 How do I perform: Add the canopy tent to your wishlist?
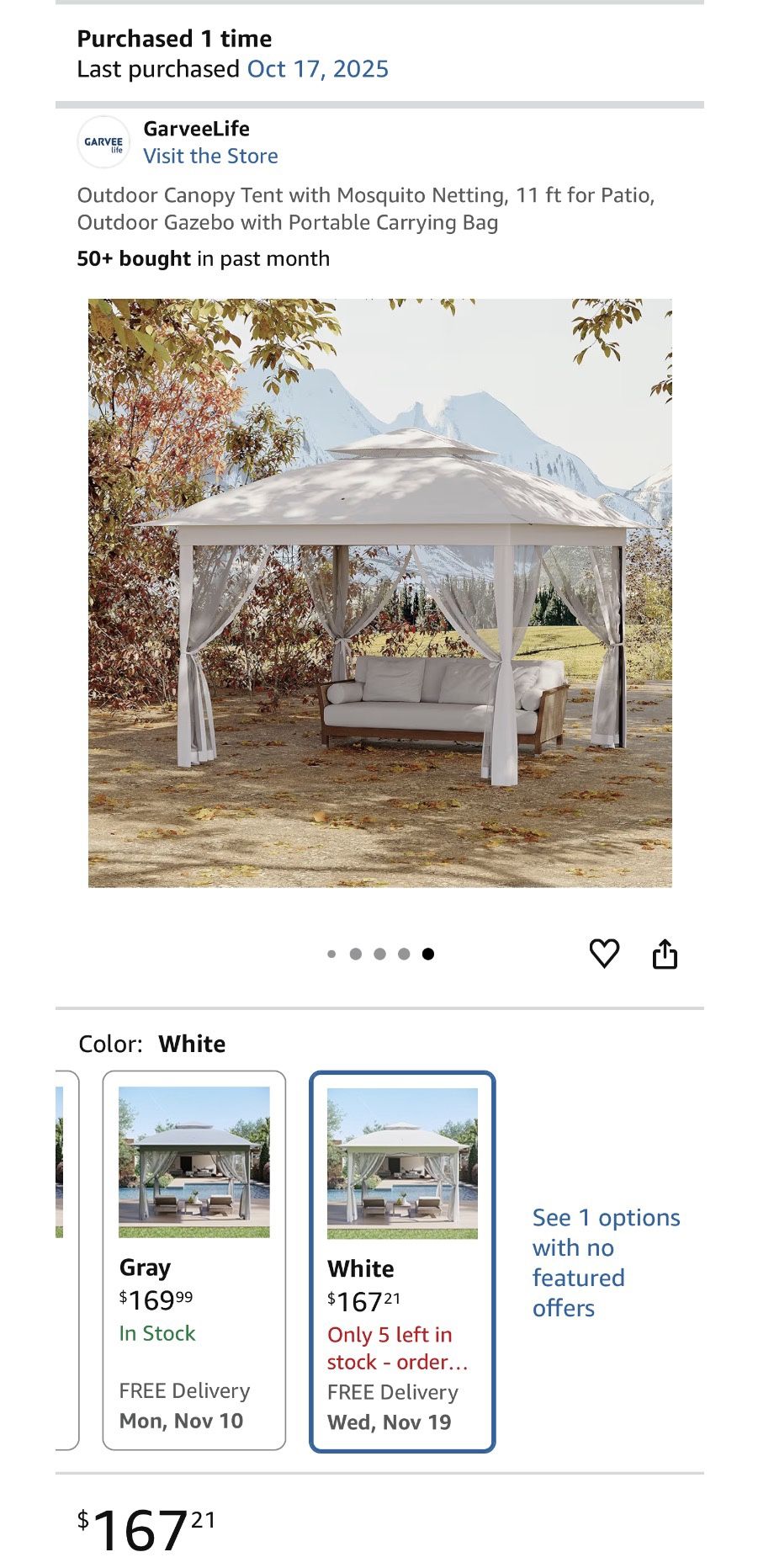[x=604, y=953]
